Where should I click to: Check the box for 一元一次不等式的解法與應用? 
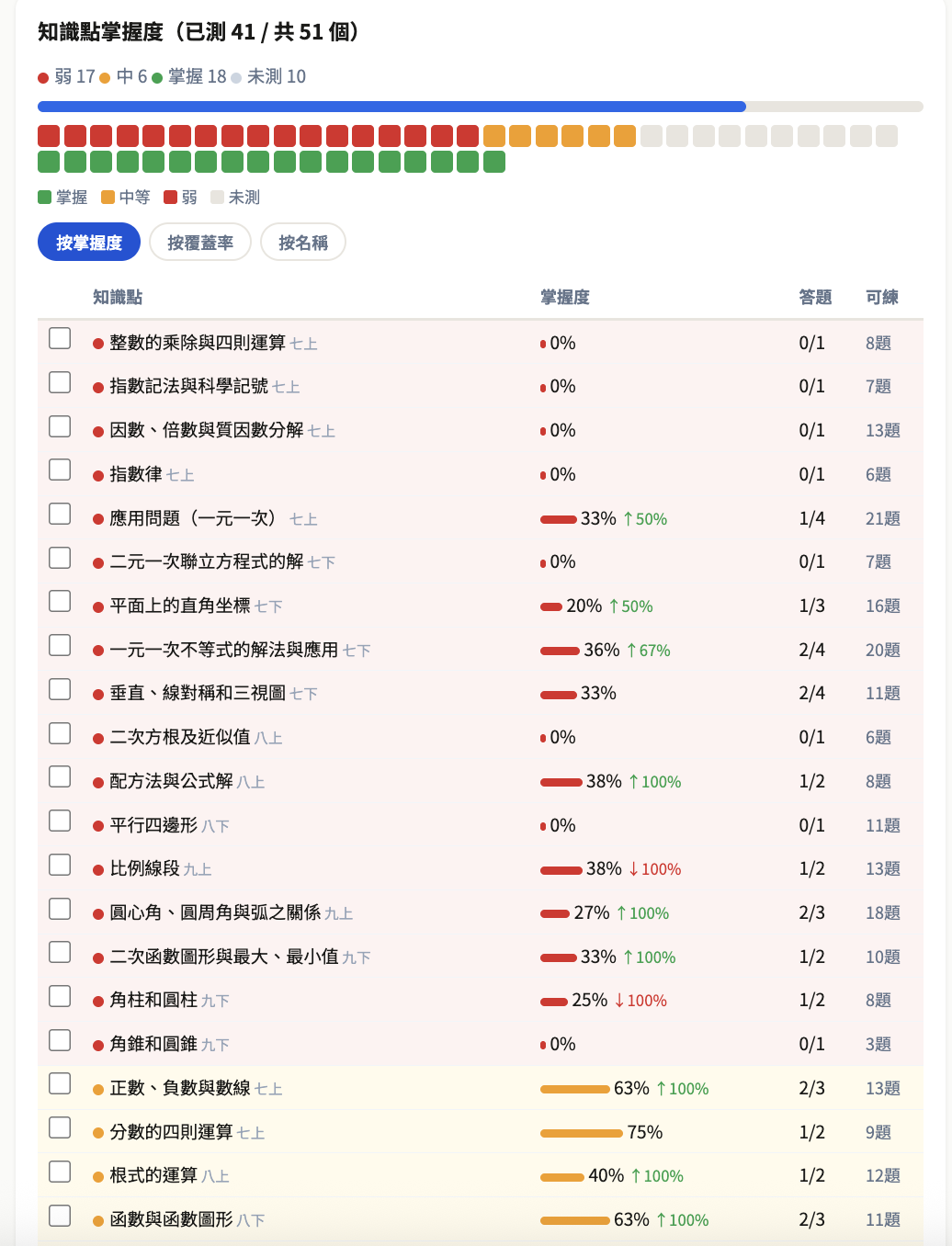[x=60, y=645]
